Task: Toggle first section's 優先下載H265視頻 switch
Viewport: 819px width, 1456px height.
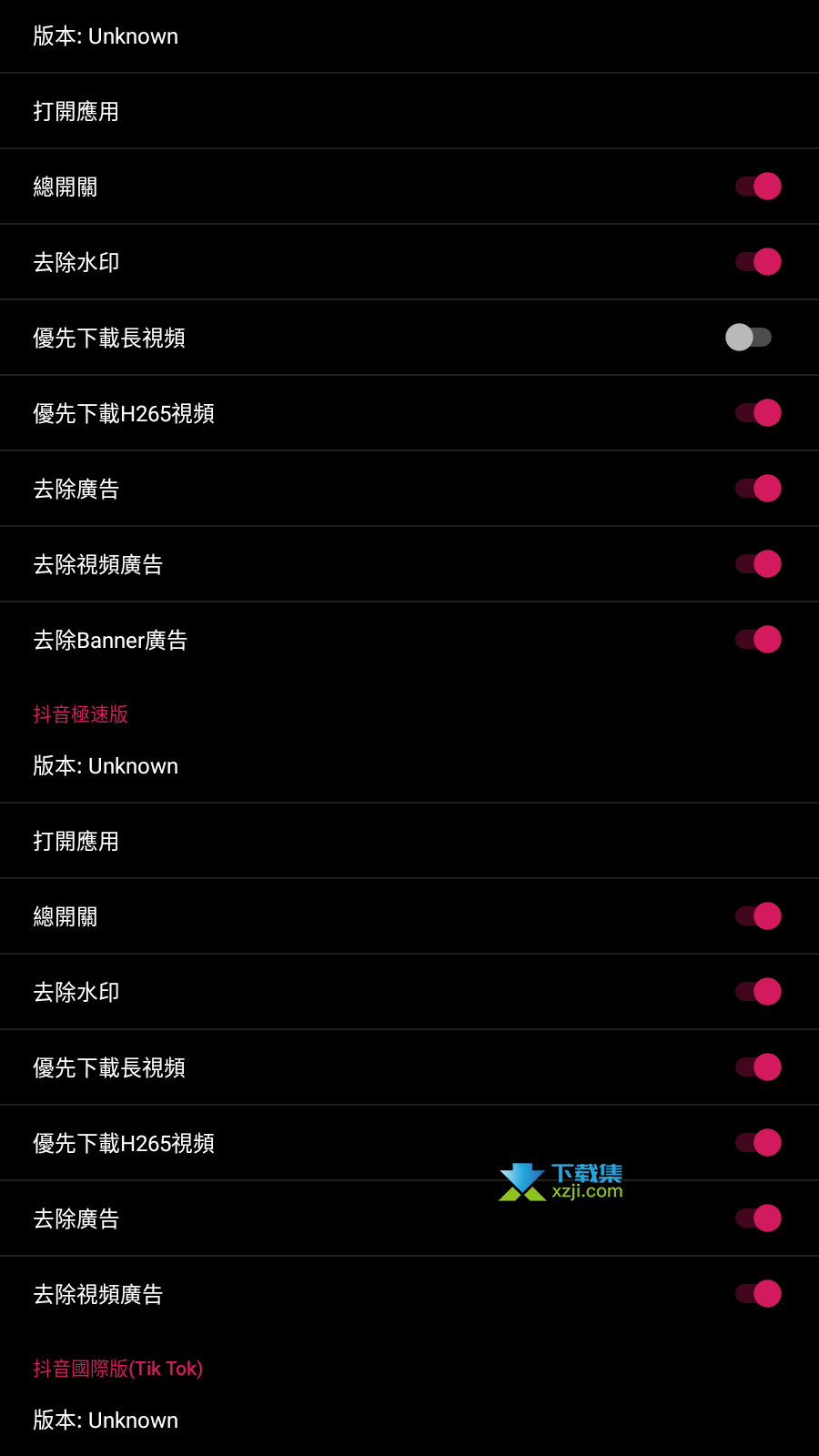Action: tap(758, 413)
